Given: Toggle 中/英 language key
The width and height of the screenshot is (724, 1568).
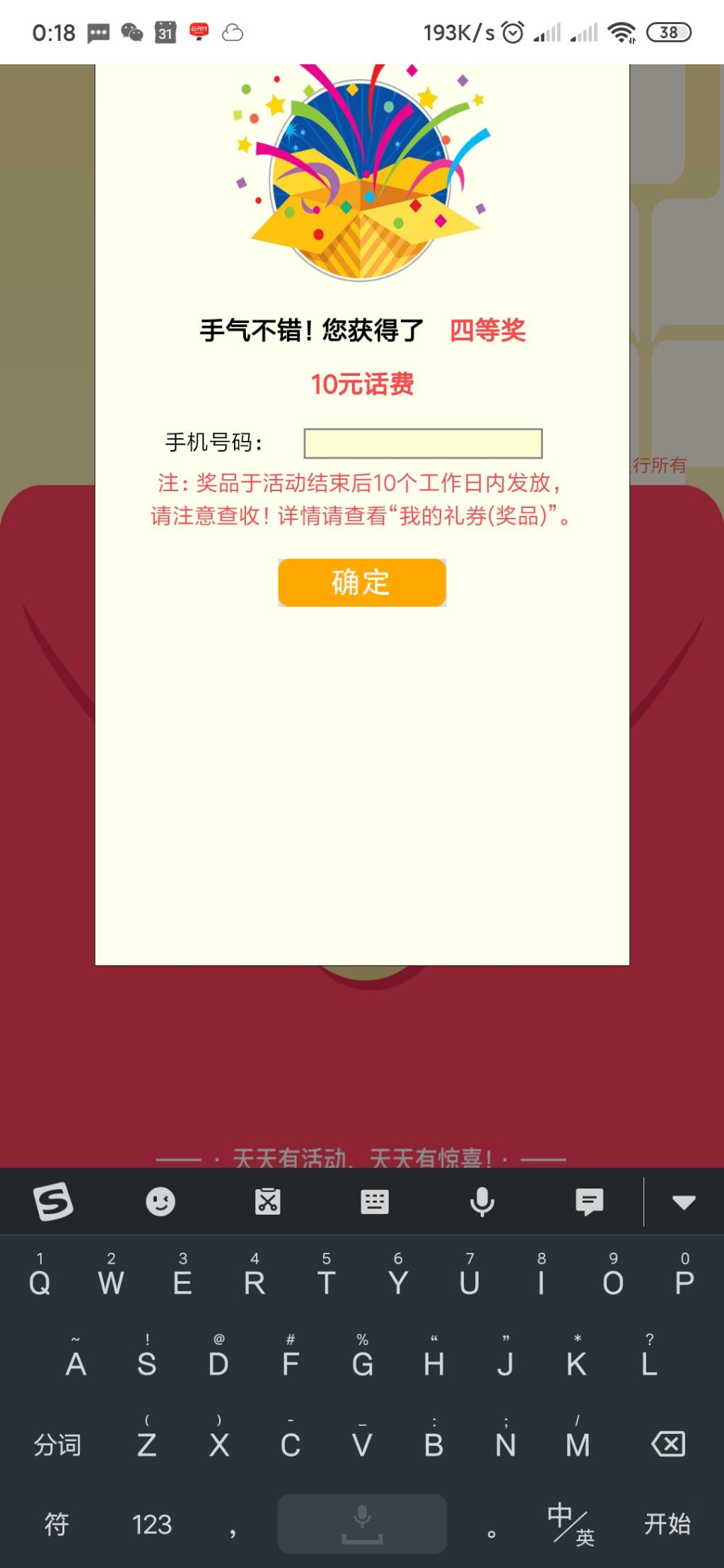Looking at the screenshot, I should (x=570, y=1524).
